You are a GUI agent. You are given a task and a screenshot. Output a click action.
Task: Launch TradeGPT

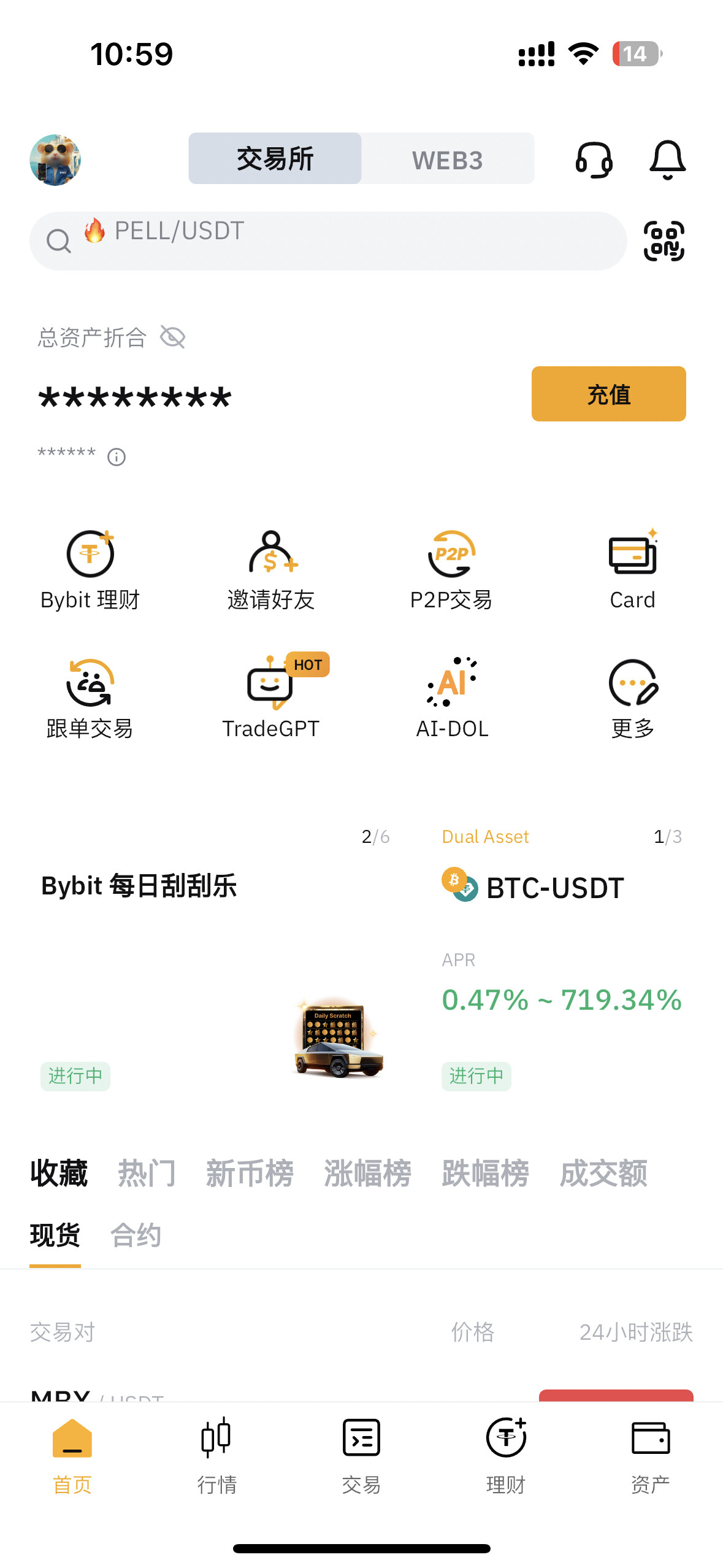(271, 698)
